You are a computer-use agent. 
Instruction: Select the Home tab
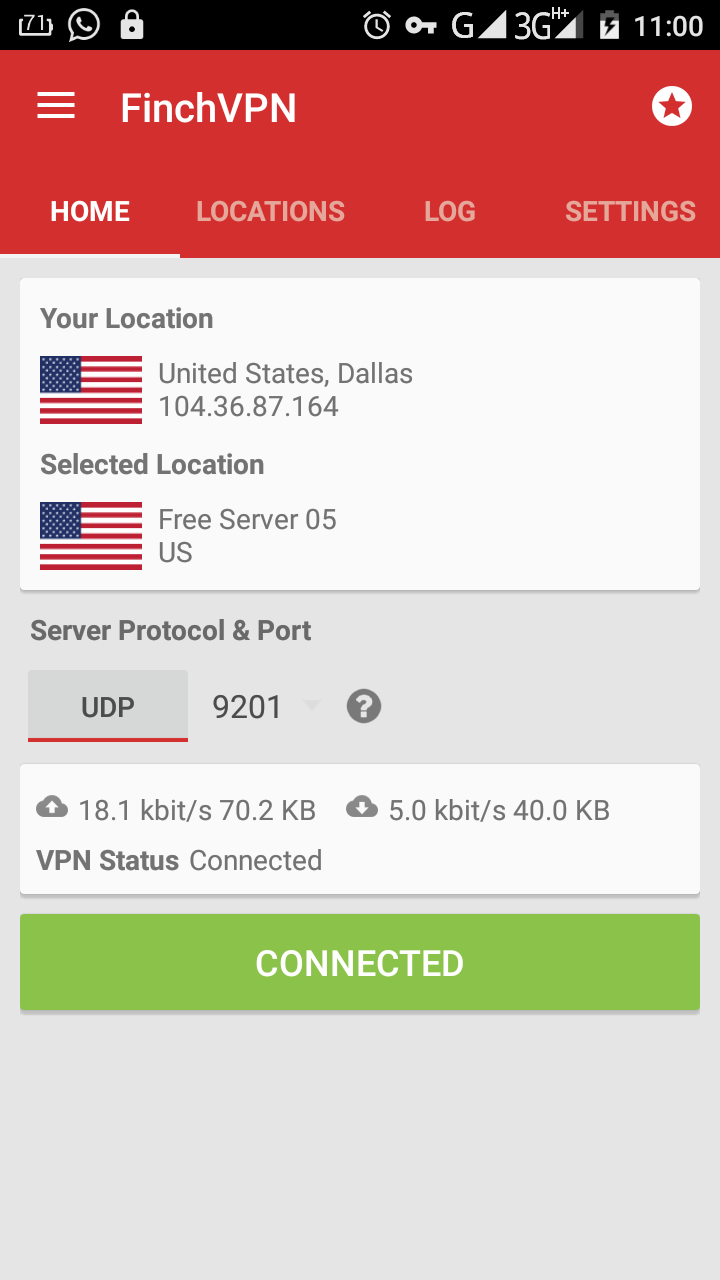pos(90,211)
